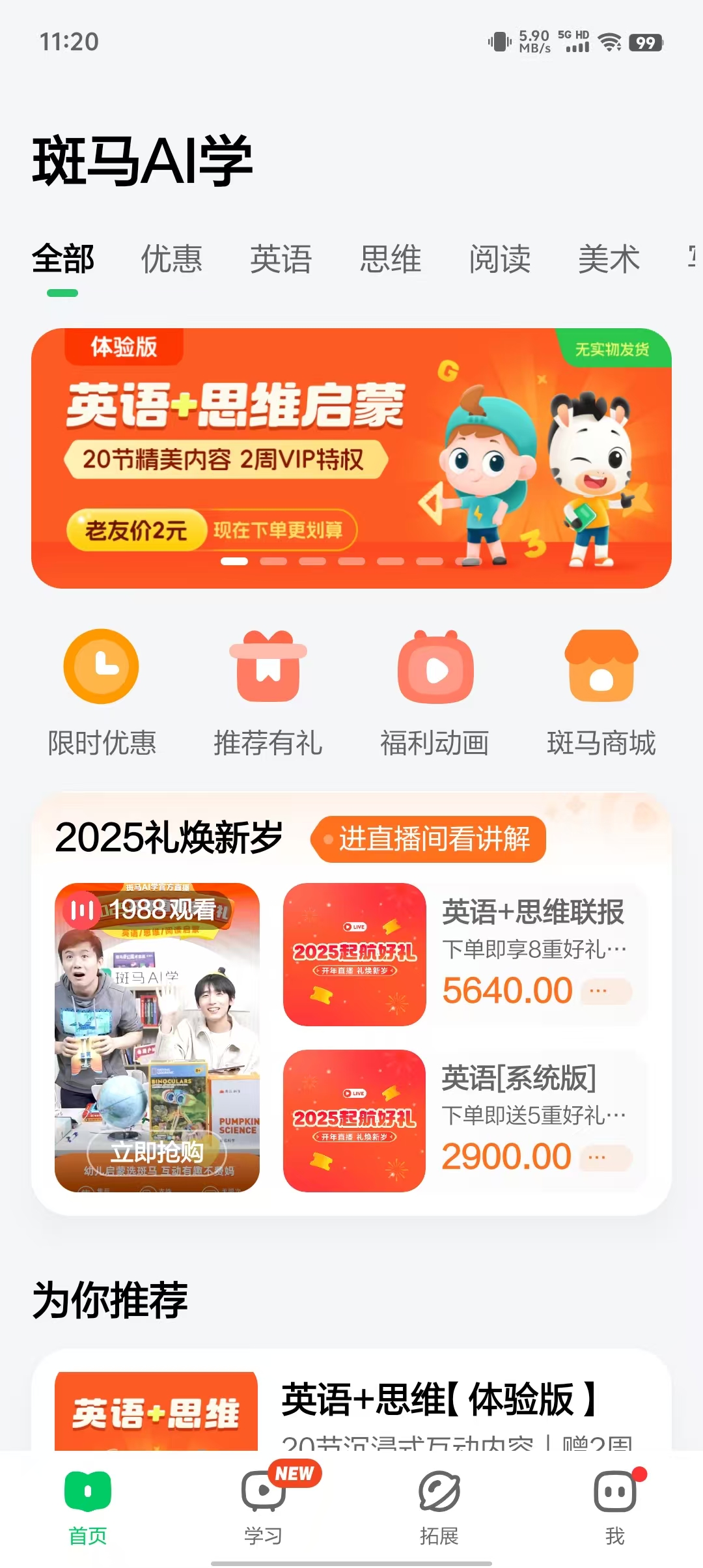The image size is (703, 1568).
Task: Open the live stream with 1988观看
Action: 157,1037
